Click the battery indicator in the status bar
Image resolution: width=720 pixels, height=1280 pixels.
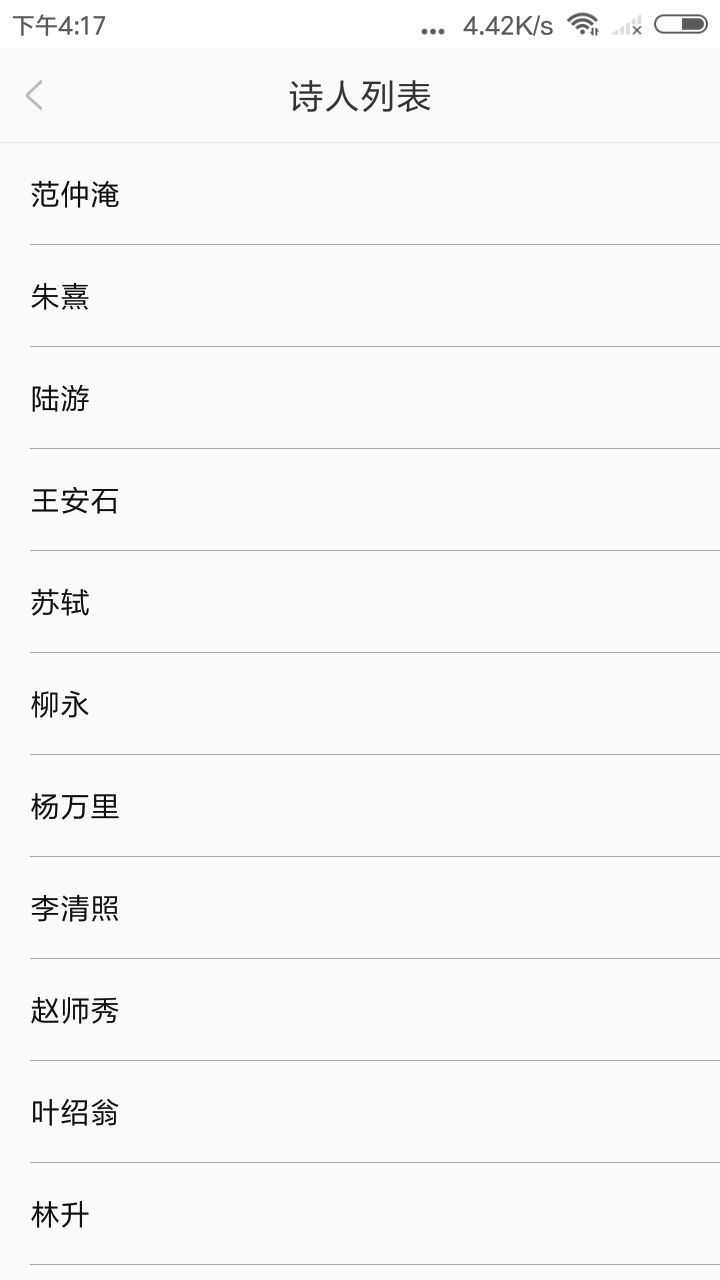[684, 26]
